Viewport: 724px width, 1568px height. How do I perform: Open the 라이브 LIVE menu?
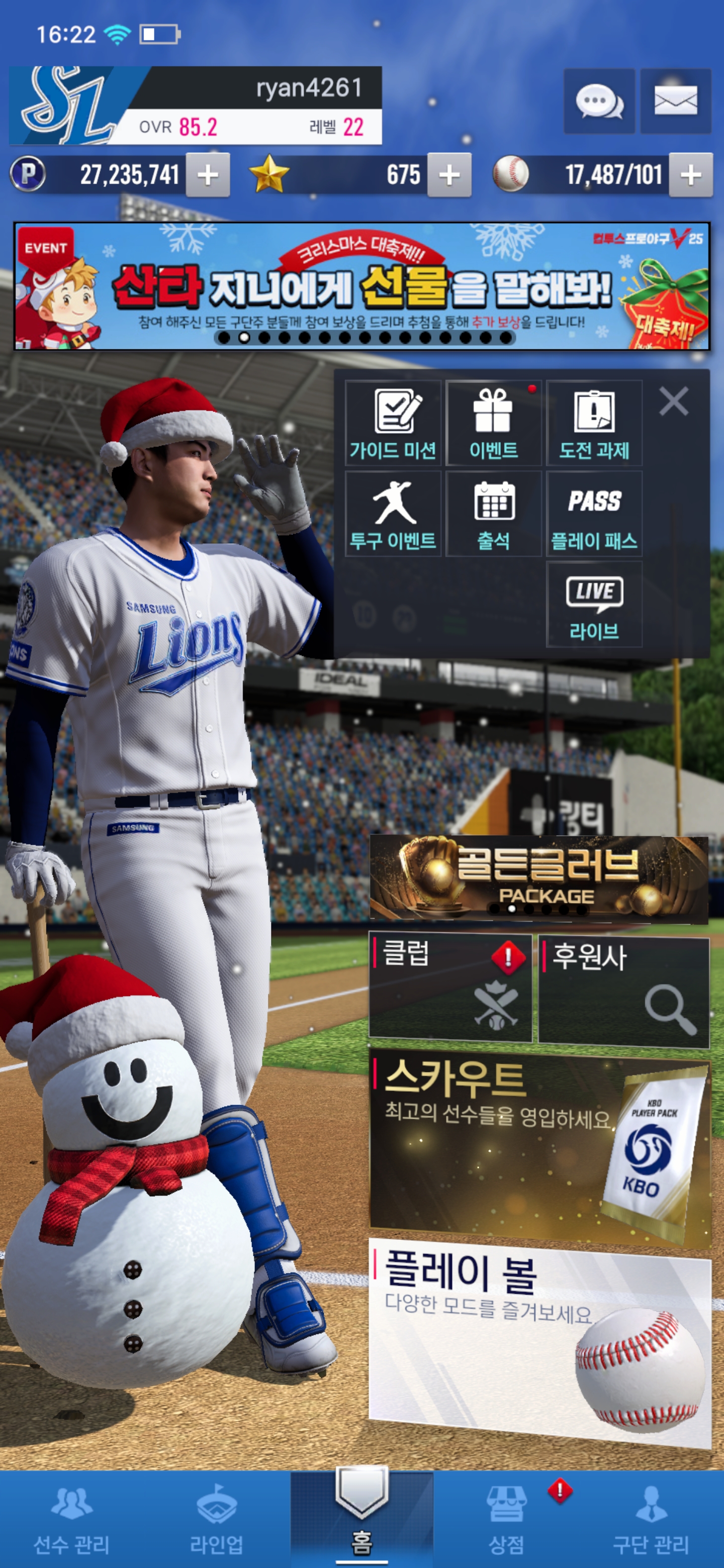[594, 604]
